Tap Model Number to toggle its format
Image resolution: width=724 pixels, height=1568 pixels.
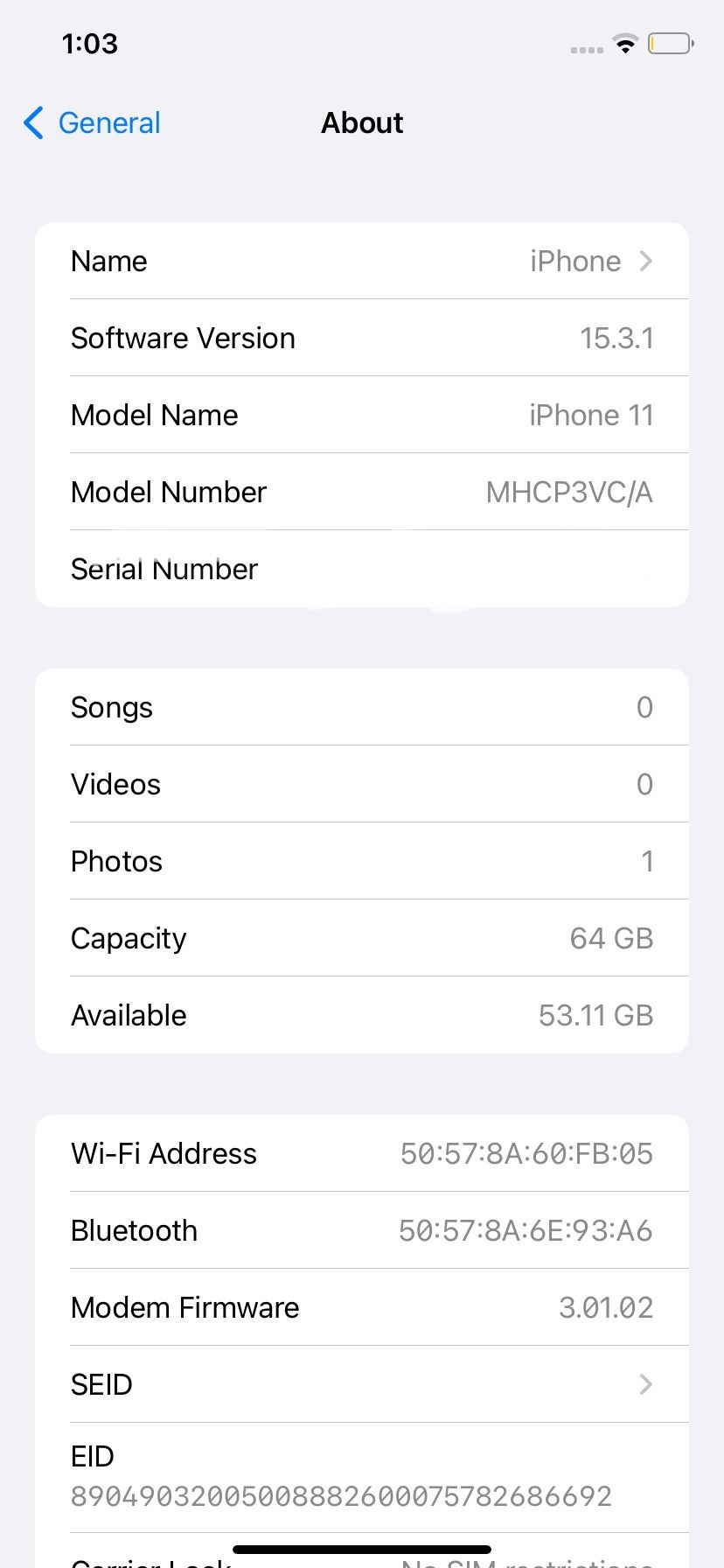[362, 493]
